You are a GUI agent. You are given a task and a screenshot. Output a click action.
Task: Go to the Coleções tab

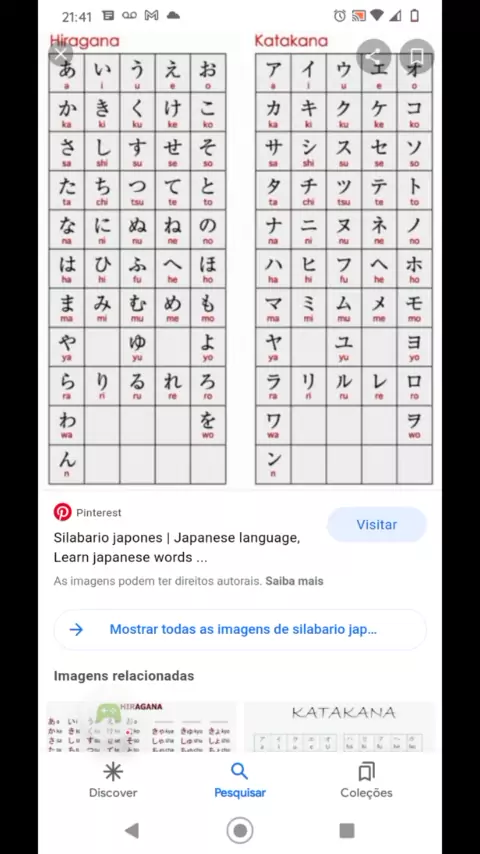coord(366,780)
